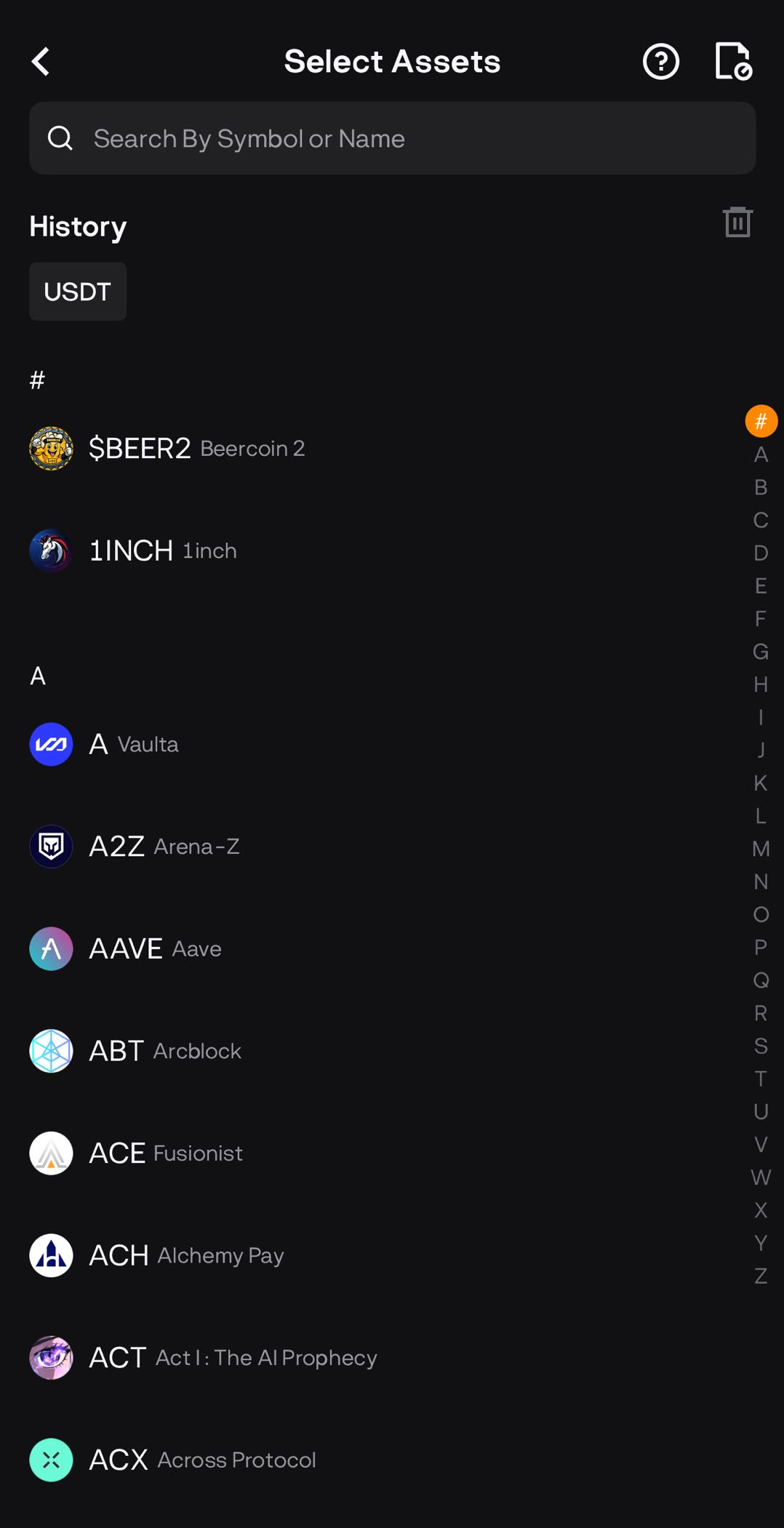784x1528 pixels.
Task: Go back from Select Assets
Action: point(41,62)
